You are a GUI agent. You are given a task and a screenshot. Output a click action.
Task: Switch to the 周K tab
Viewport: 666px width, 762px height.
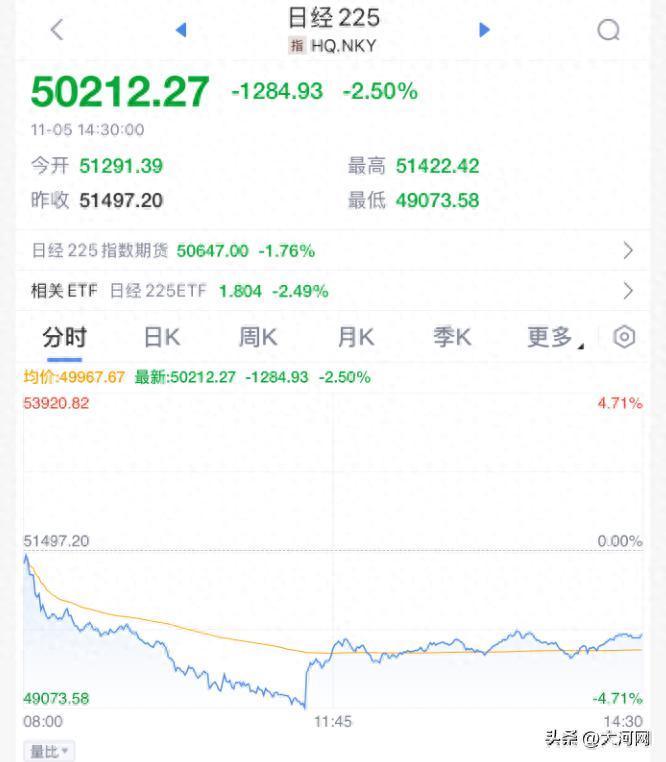pyautogui.click(x=257, y=337)
